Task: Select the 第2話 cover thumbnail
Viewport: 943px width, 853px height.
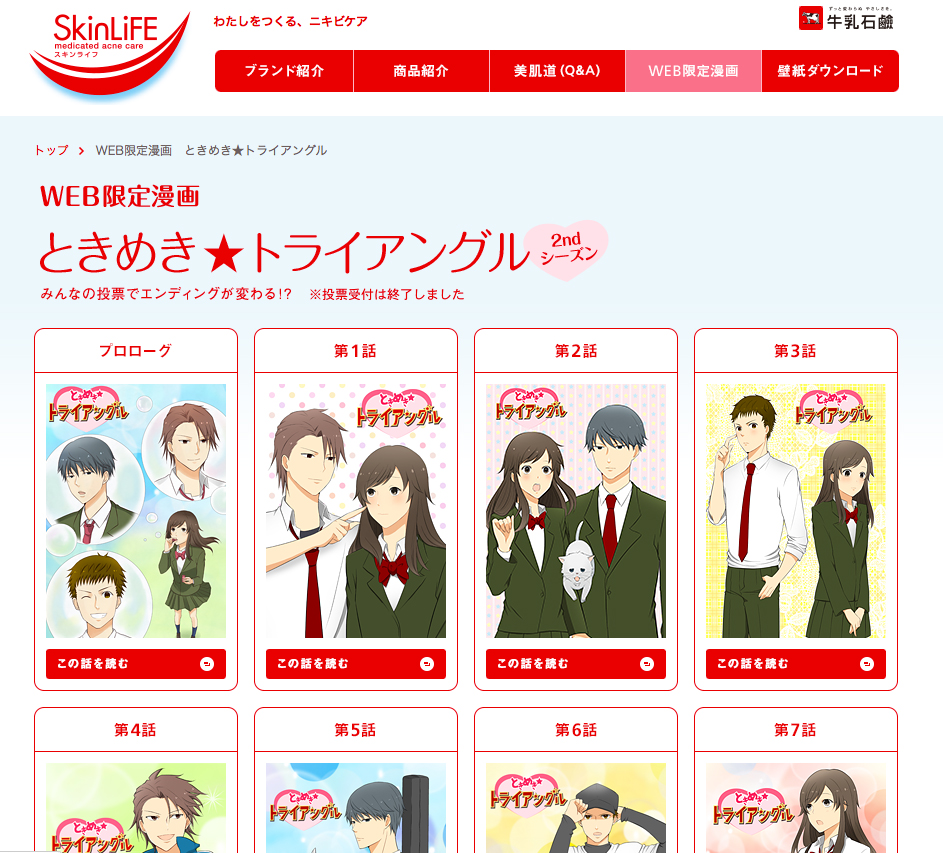Action: [x=576, y=510]
